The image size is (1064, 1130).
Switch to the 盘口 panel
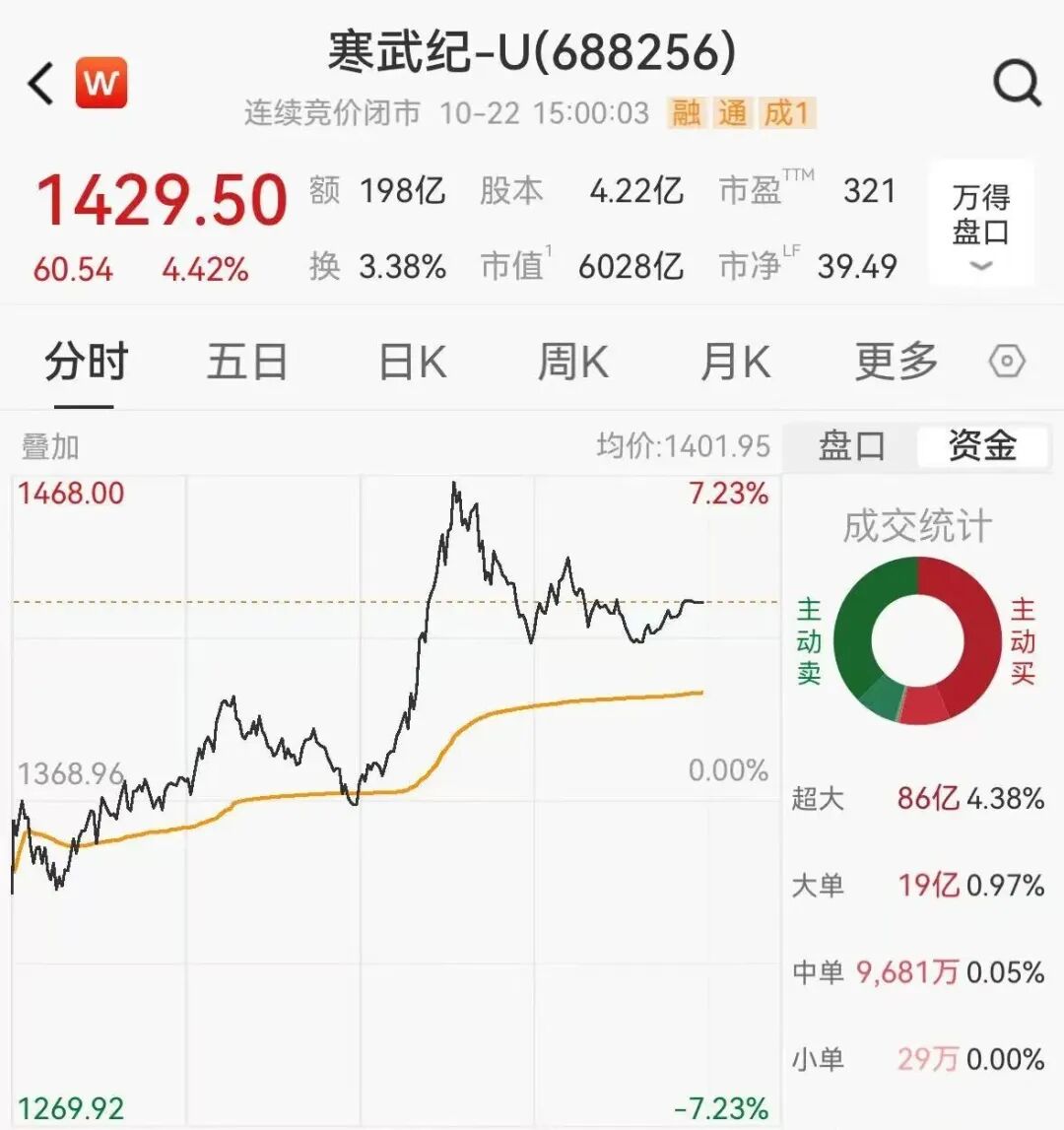(x=851, y=446)
